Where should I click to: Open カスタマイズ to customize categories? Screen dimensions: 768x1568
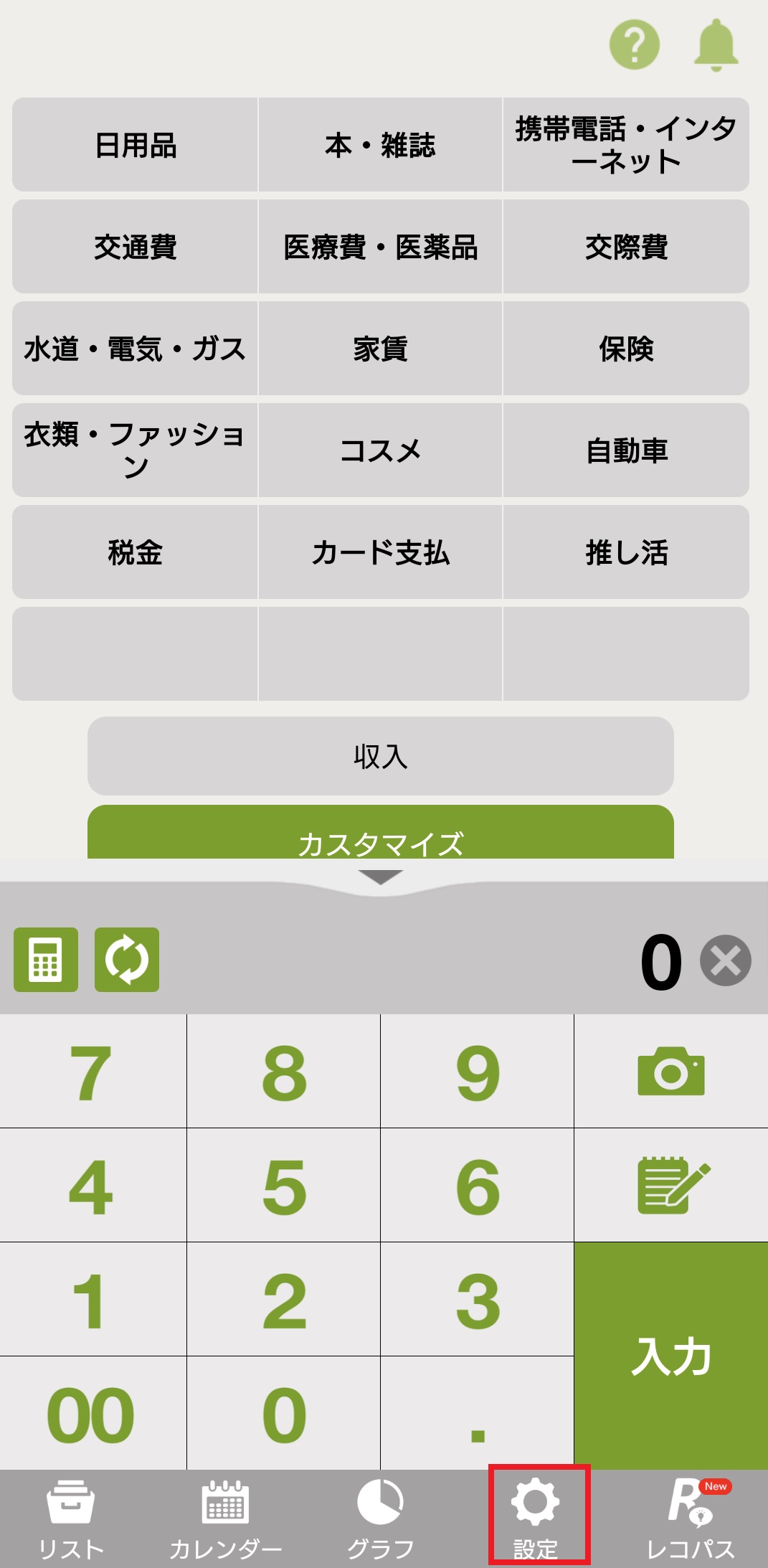380,836
